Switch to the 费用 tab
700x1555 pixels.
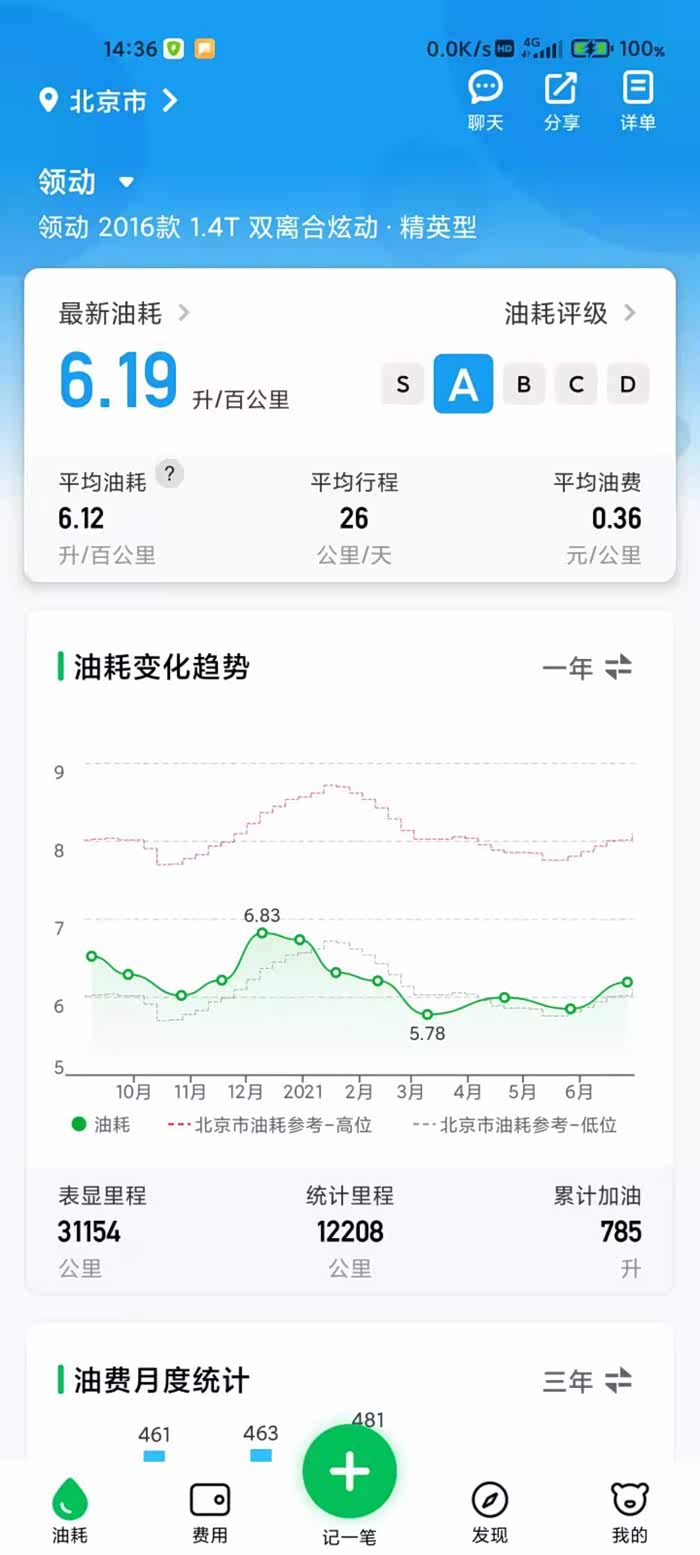(x=210, y=1512)
